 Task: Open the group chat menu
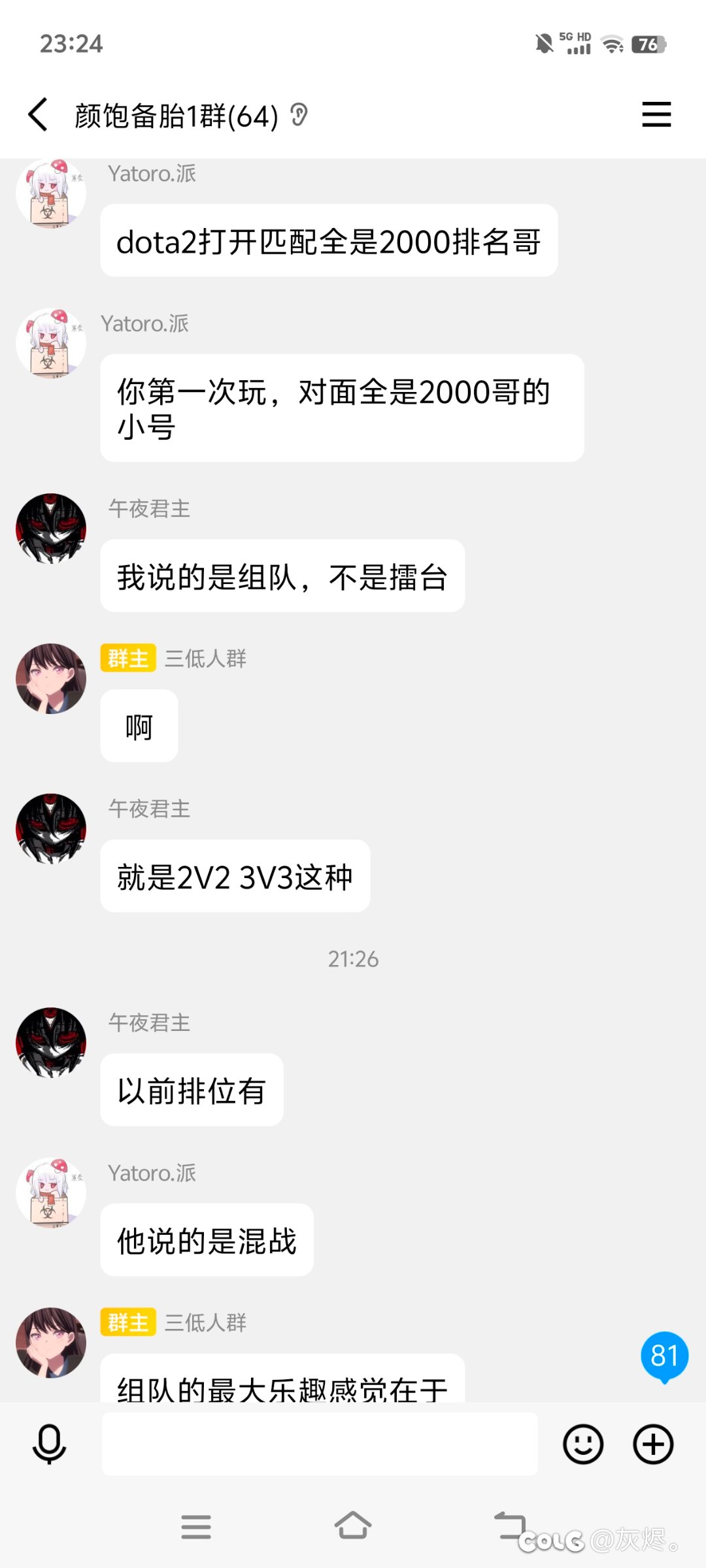coord(656,114)
